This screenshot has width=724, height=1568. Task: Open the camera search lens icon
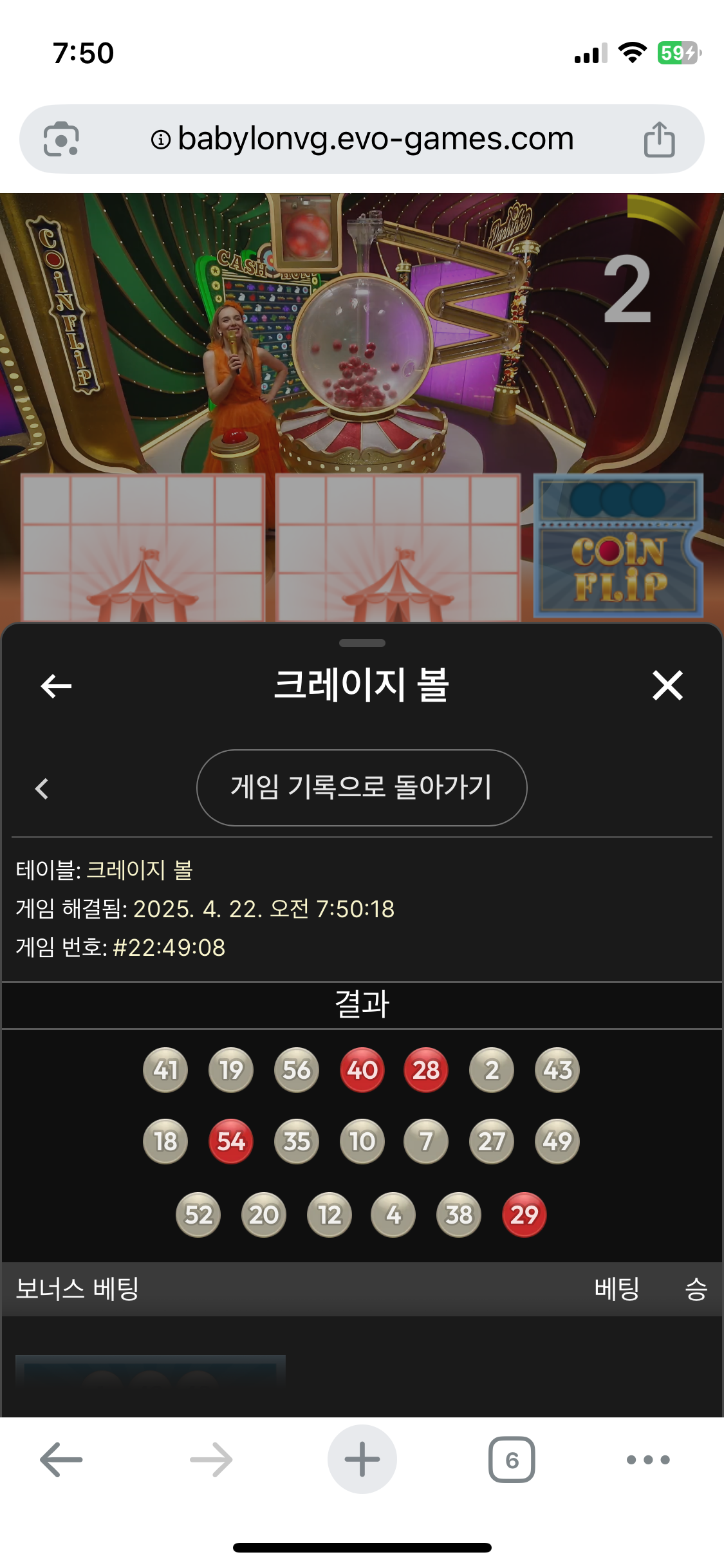[61, 139]
